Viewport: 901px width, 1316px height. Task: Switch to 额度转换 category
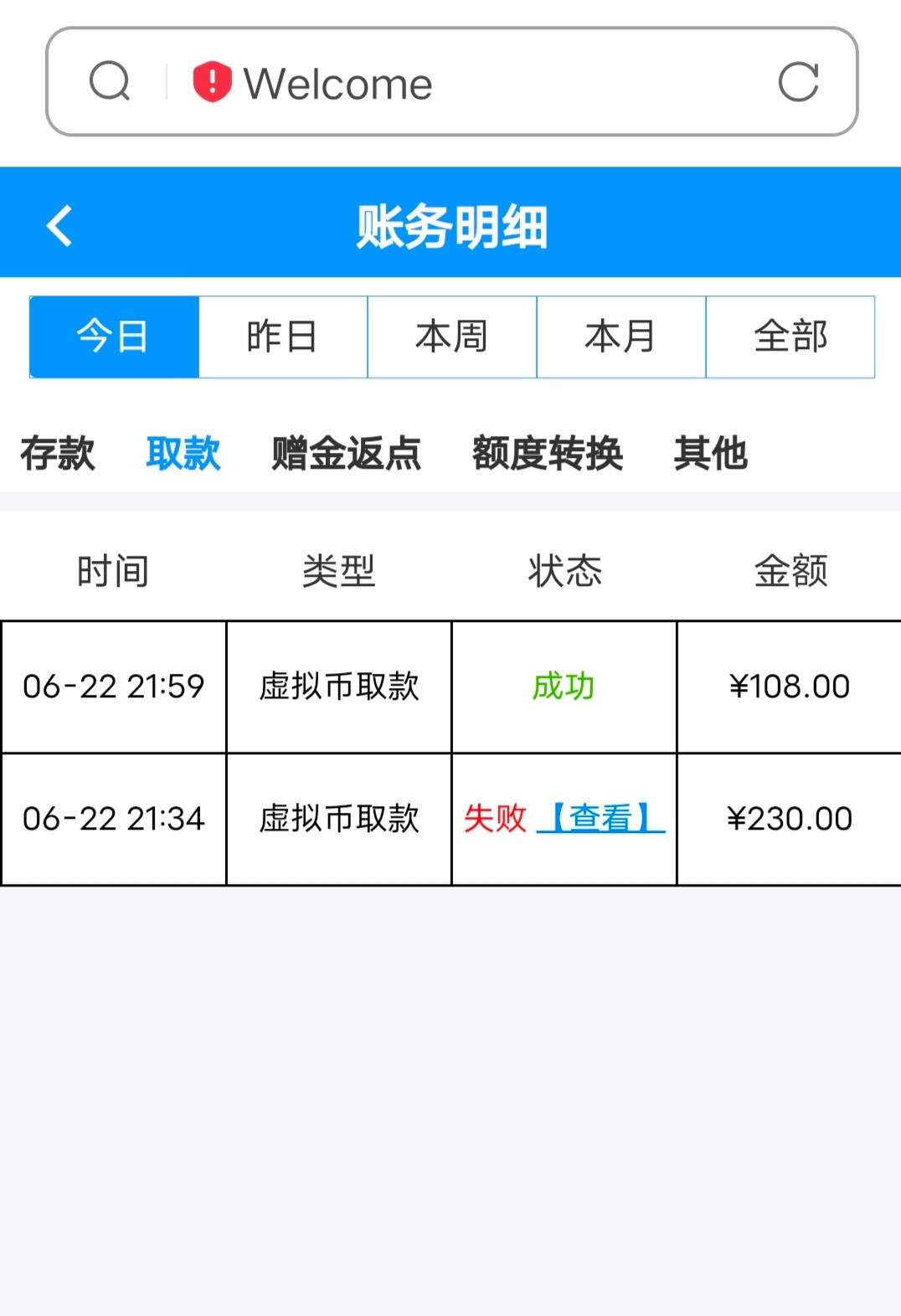(548, 453)
